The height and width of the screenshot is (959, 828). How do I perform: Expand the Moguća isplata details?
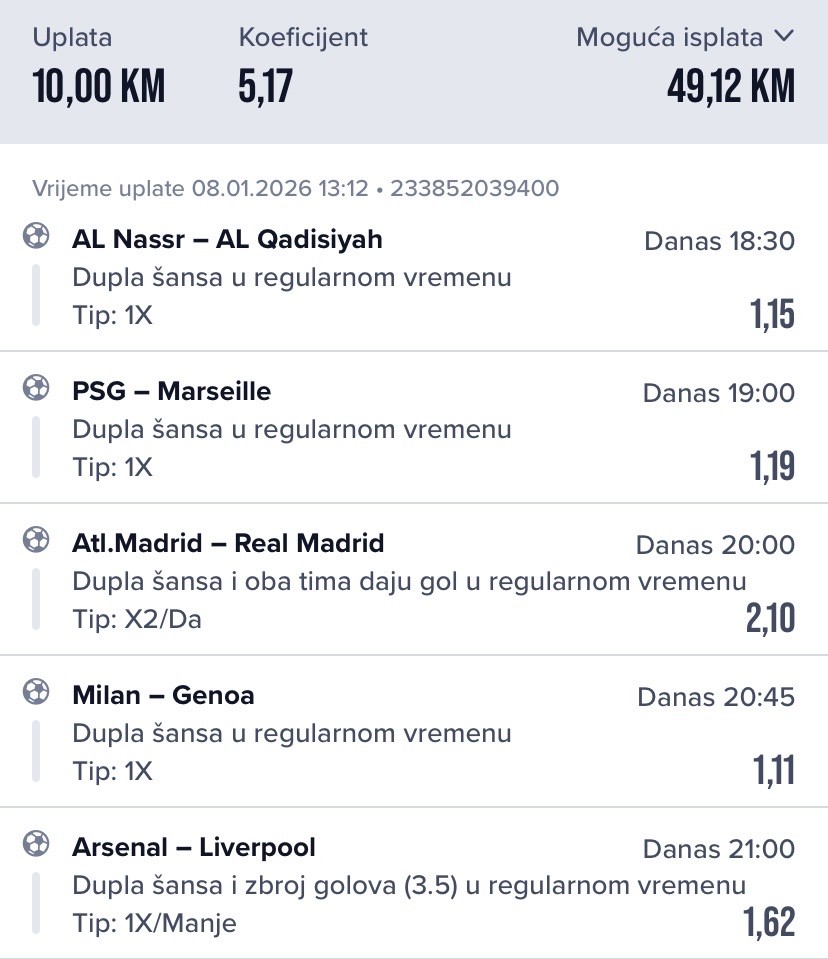coord(783,38)
